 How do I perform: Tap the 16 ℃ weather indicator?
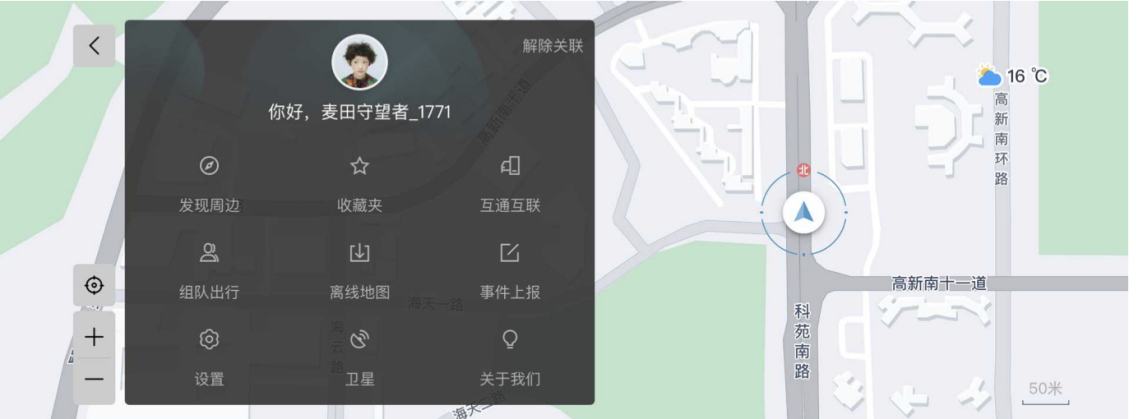pos(1012,76)
